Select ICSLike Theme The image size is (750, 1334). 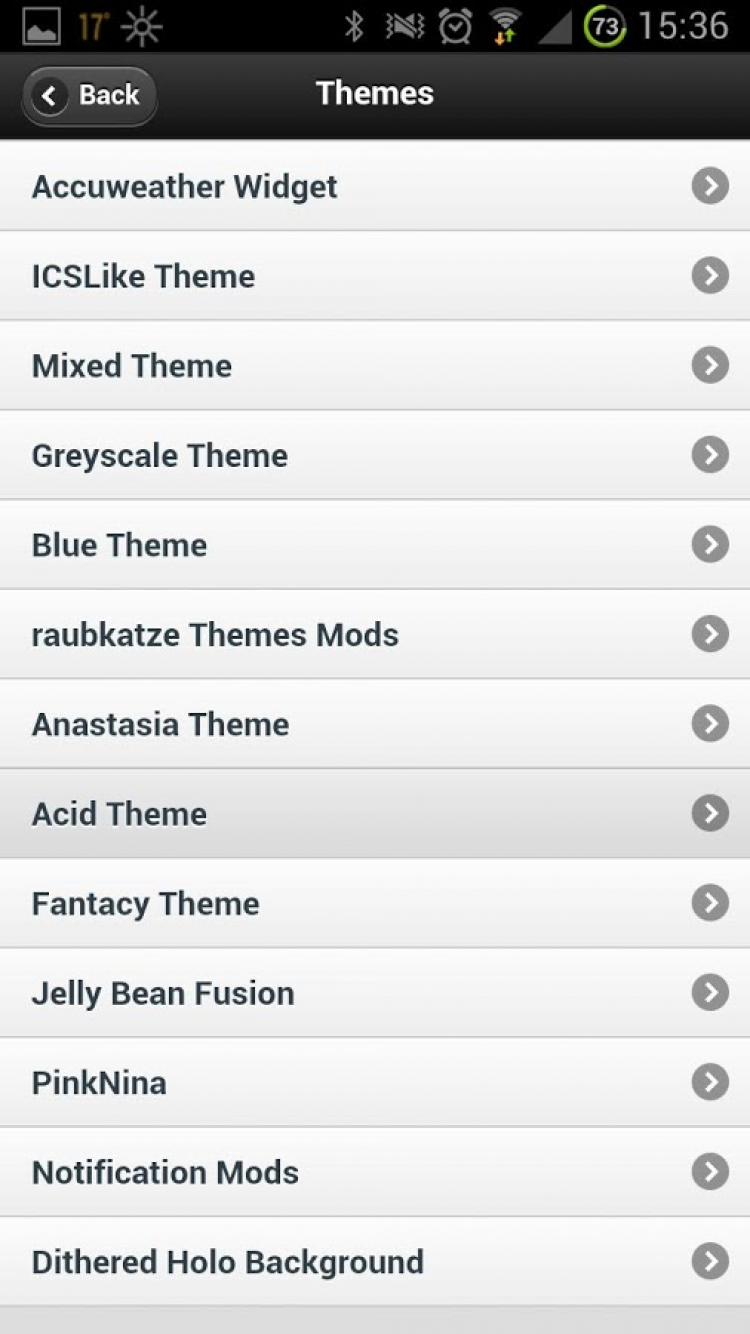pyautogui.click(x=375, y=276)
